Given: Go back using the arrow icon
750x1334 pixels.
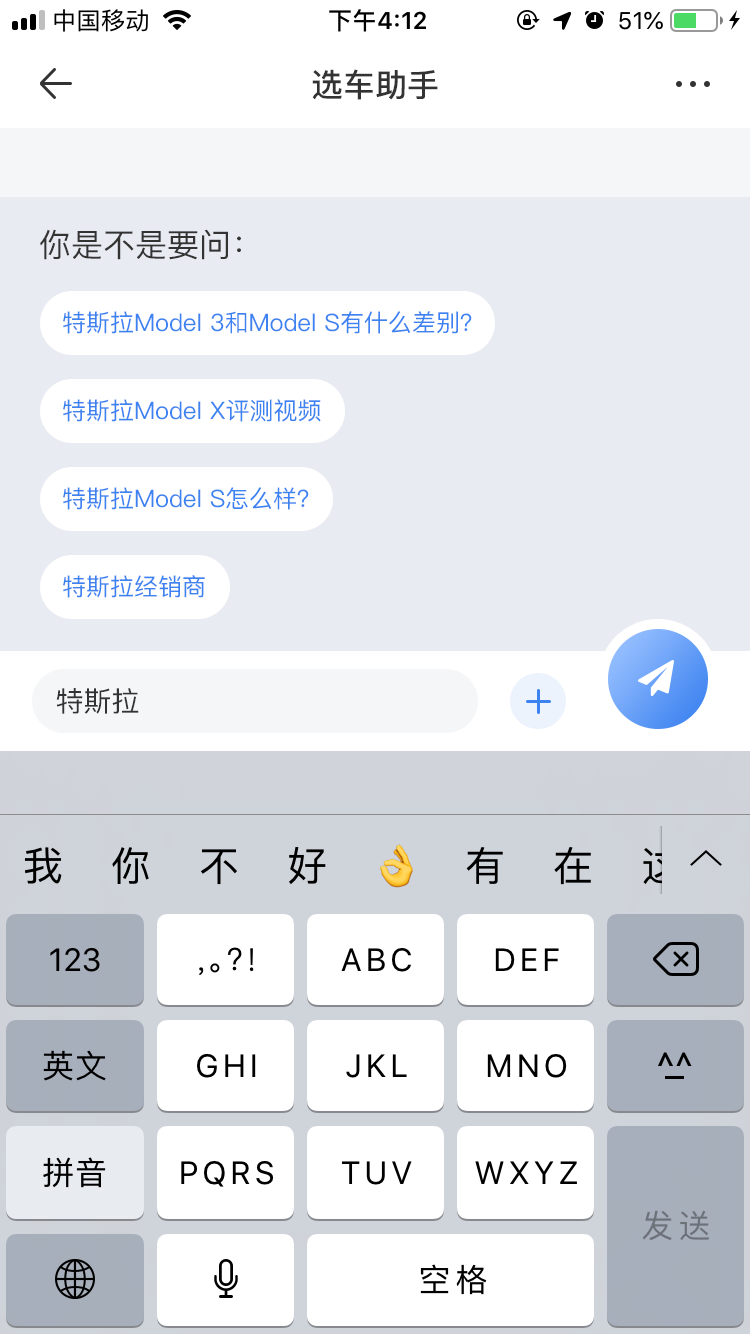Looking at the screenshot, I should (x=55, y=84).
